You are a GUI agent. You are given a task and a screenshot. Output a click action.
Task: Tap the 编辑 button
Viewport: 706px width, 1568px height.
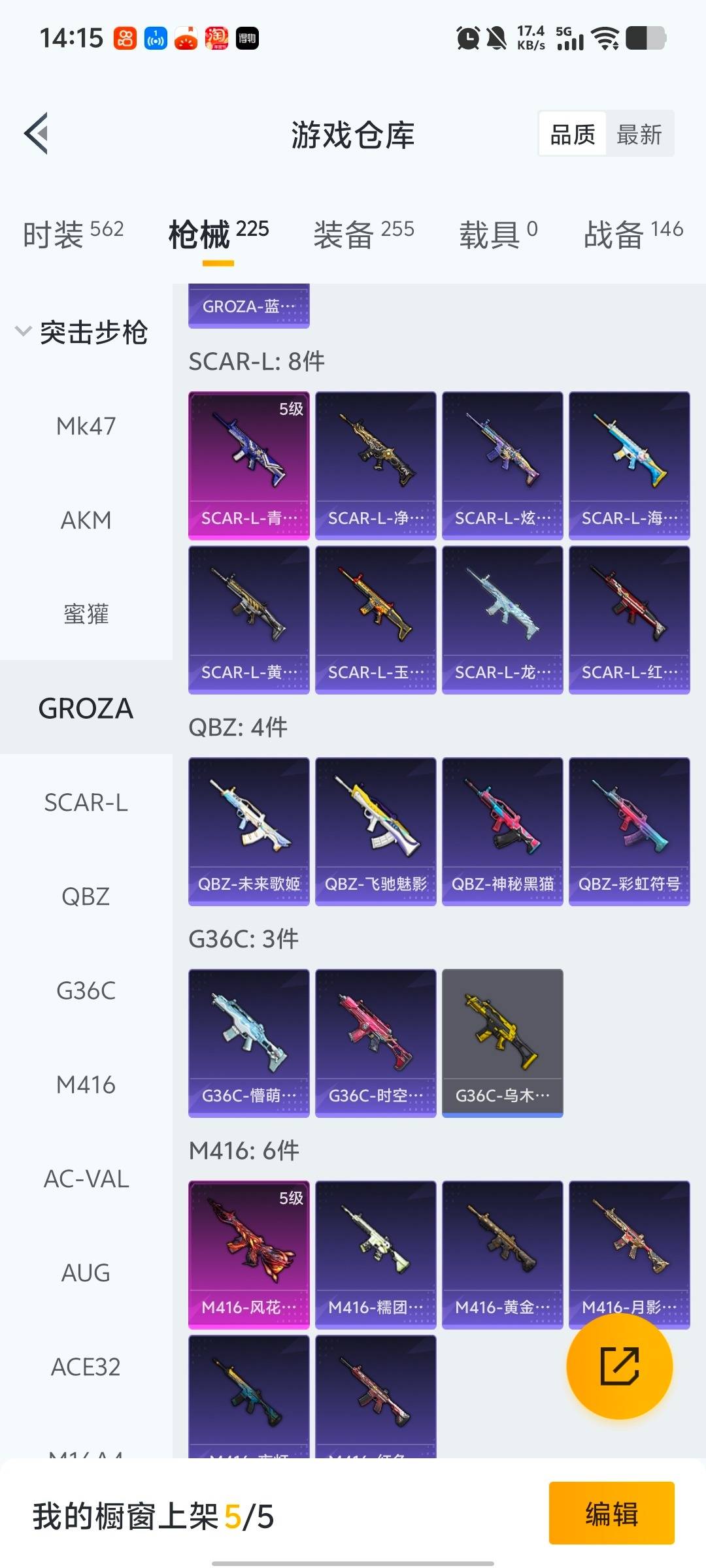point(611,1513)
